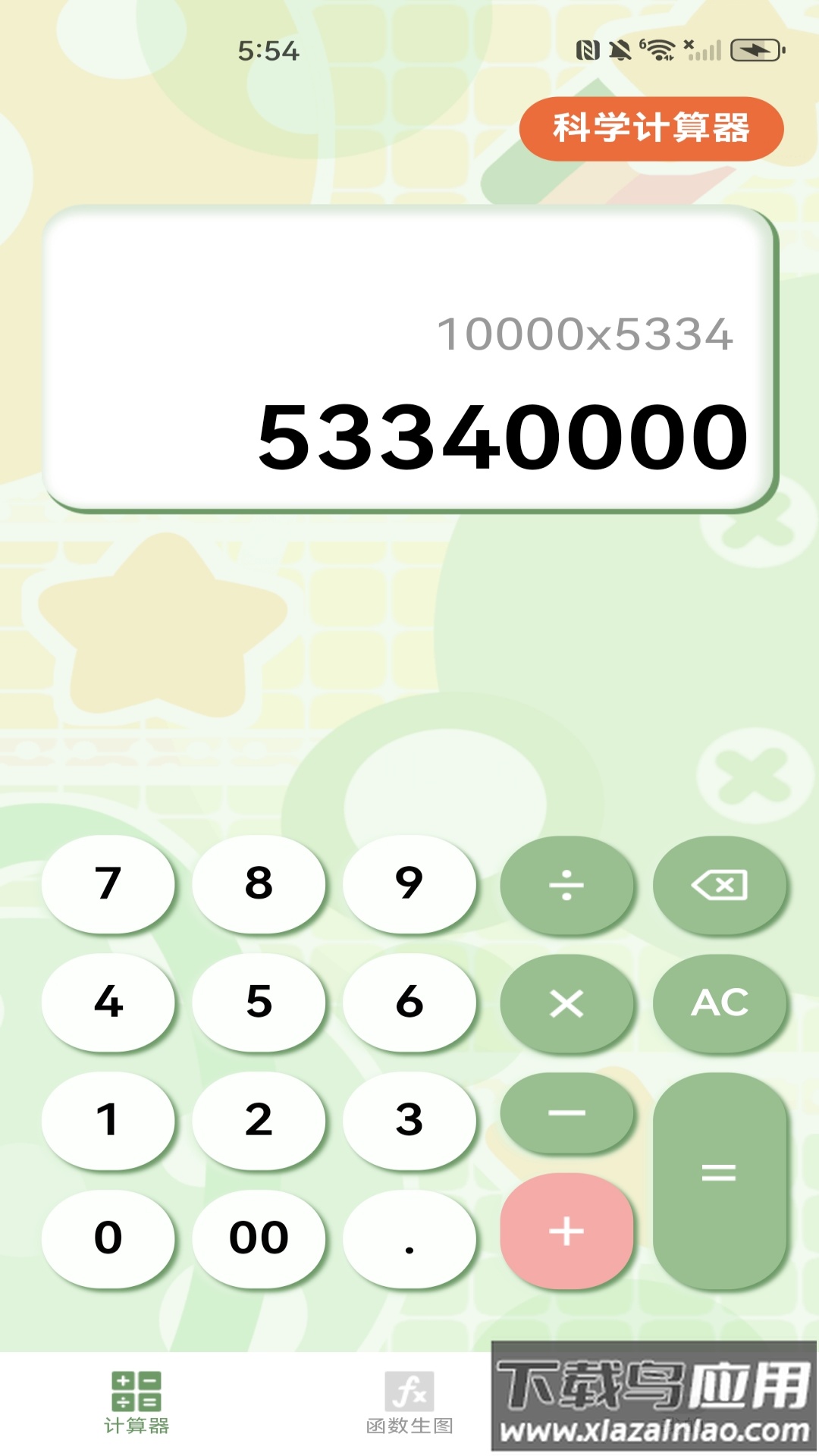Tap the backspace delete key
Screen dimensions: 819x1456
coord(719,884)
